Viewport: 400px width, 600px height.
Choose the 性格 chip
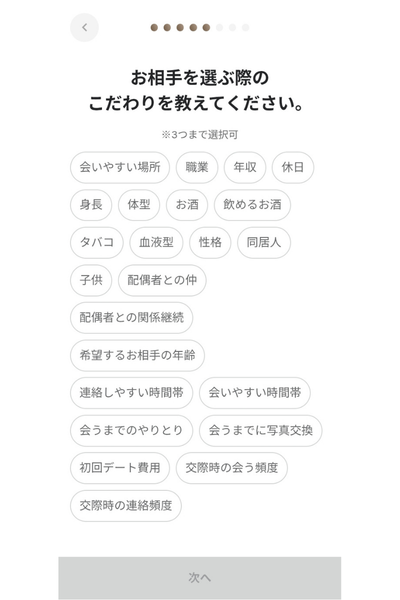pos(210,242)
